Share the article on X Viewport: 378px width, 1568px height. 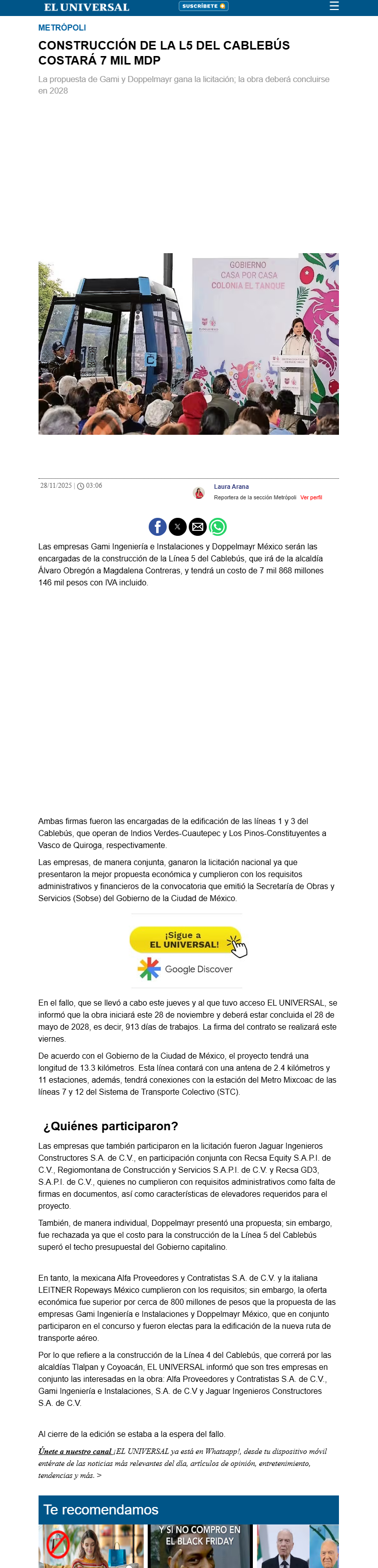[178, 526]
